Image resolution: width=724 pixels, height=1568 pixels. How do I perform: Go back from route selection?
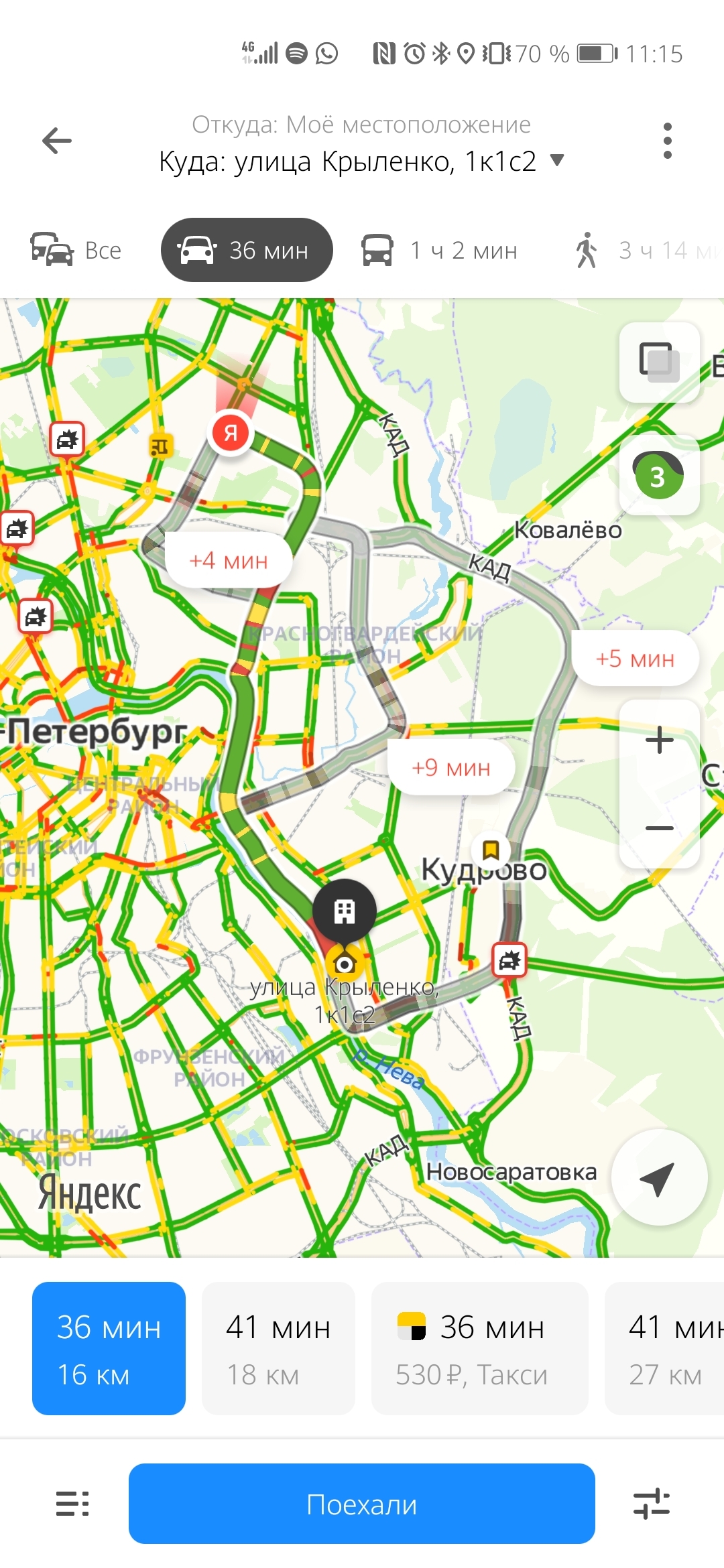tap(57, 141)
